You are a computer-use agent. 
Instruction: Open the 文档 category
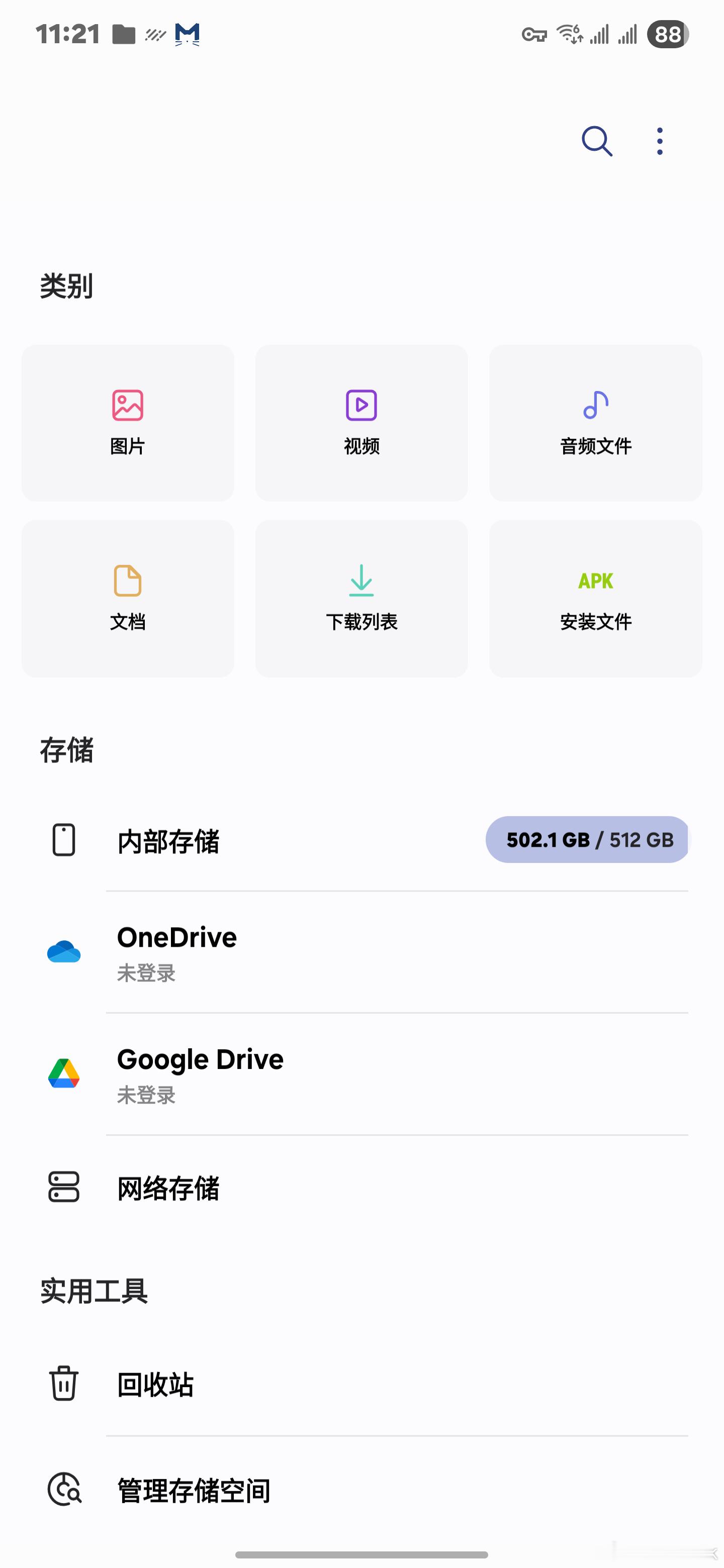click(128, 599)
